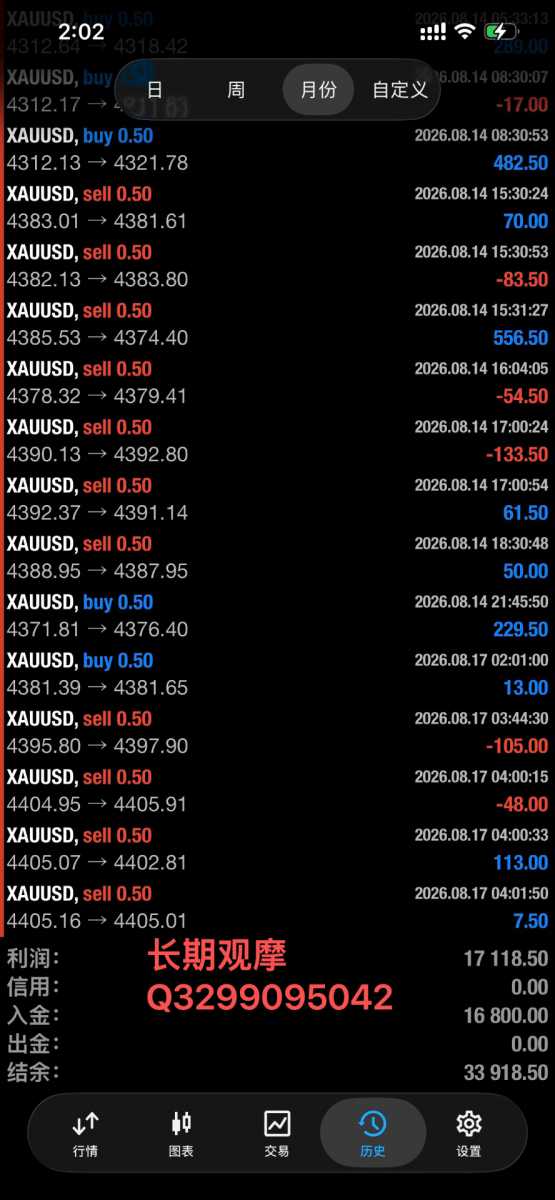Select the 日 (day) period filter
Screen dimensions: 555x1200
point(155,90)
